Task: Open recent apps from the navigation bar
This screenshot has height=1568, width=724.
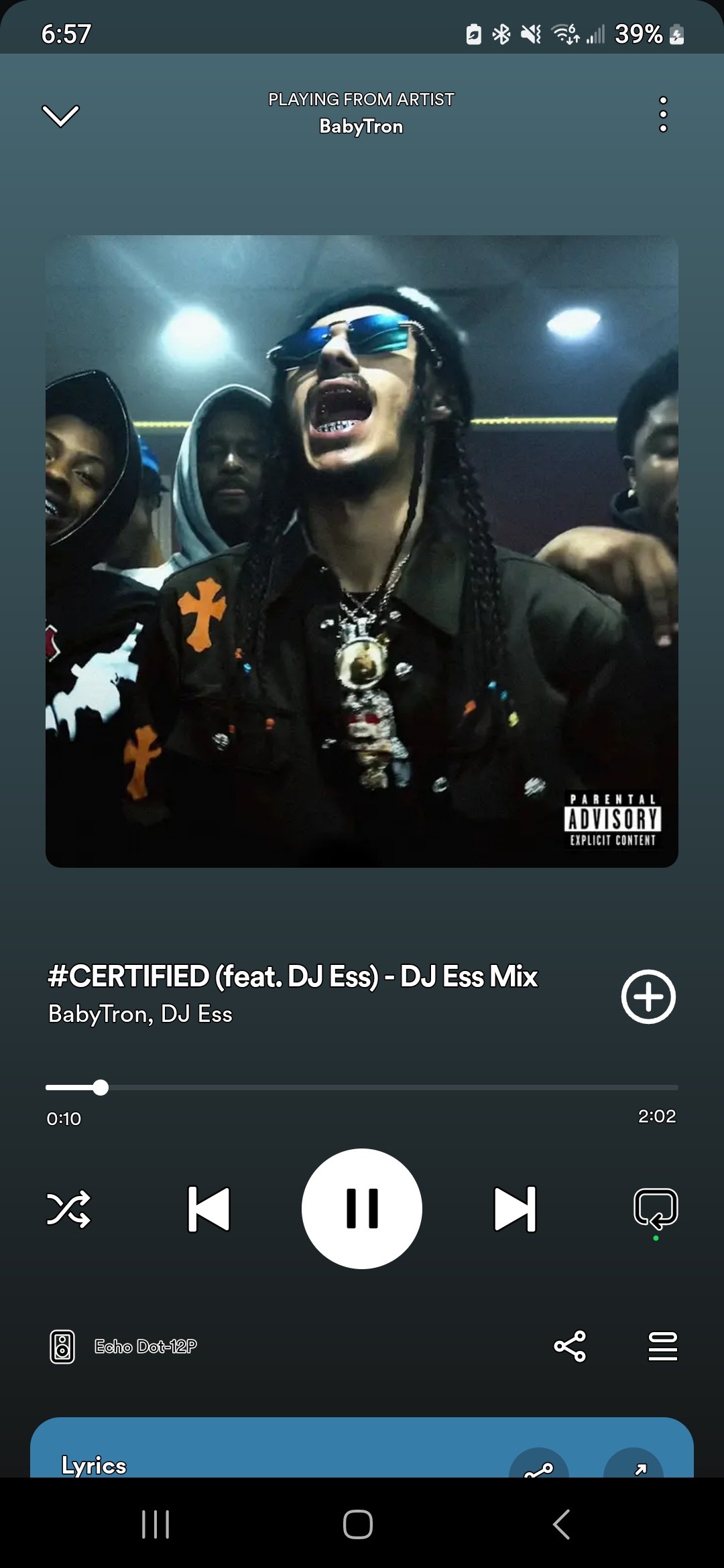Action: point(156,1524)
